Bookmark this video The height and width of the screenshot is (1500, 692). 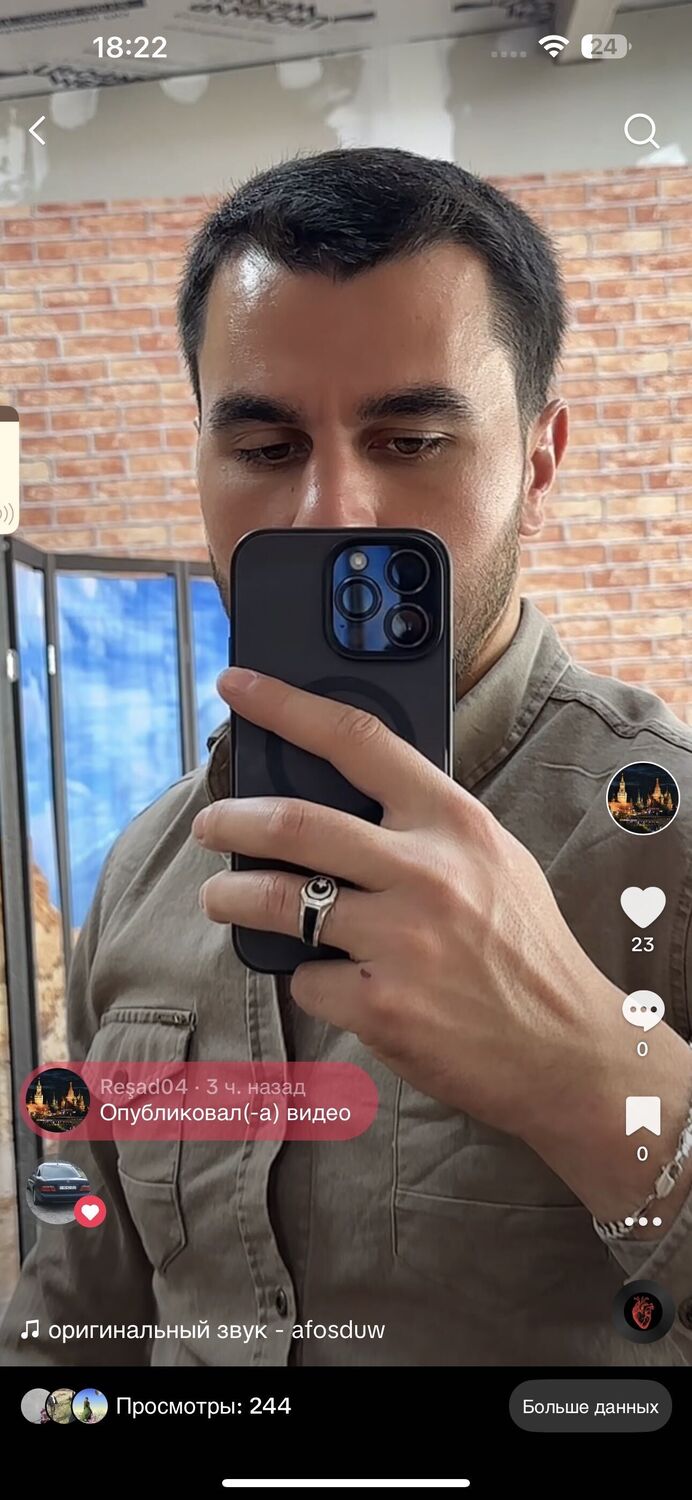click(x=643, y=1116)
